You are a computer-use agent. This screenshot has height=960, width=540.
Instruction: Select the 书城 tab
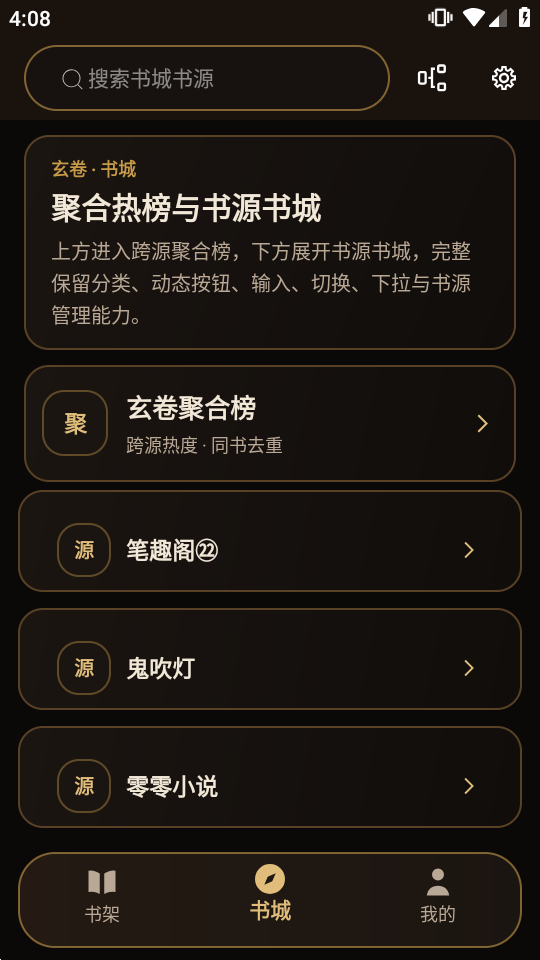(270, 894)
